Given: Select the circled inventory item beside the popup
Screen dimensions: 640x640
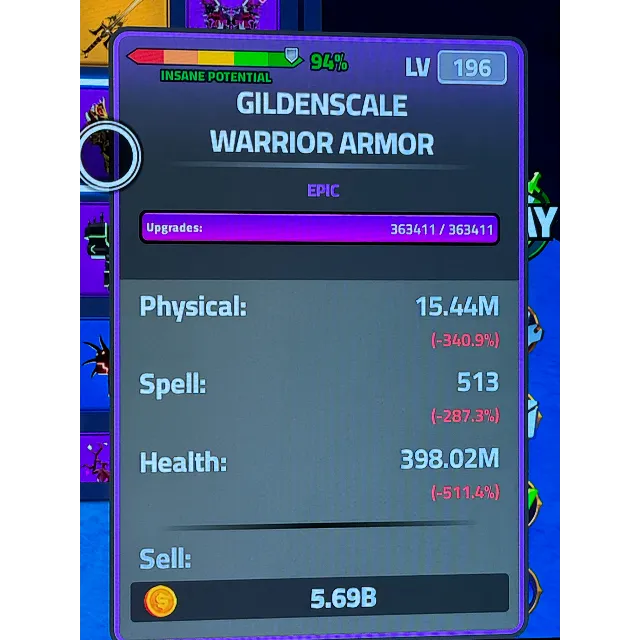Looking at the screenshot, I should pos(103,155).
